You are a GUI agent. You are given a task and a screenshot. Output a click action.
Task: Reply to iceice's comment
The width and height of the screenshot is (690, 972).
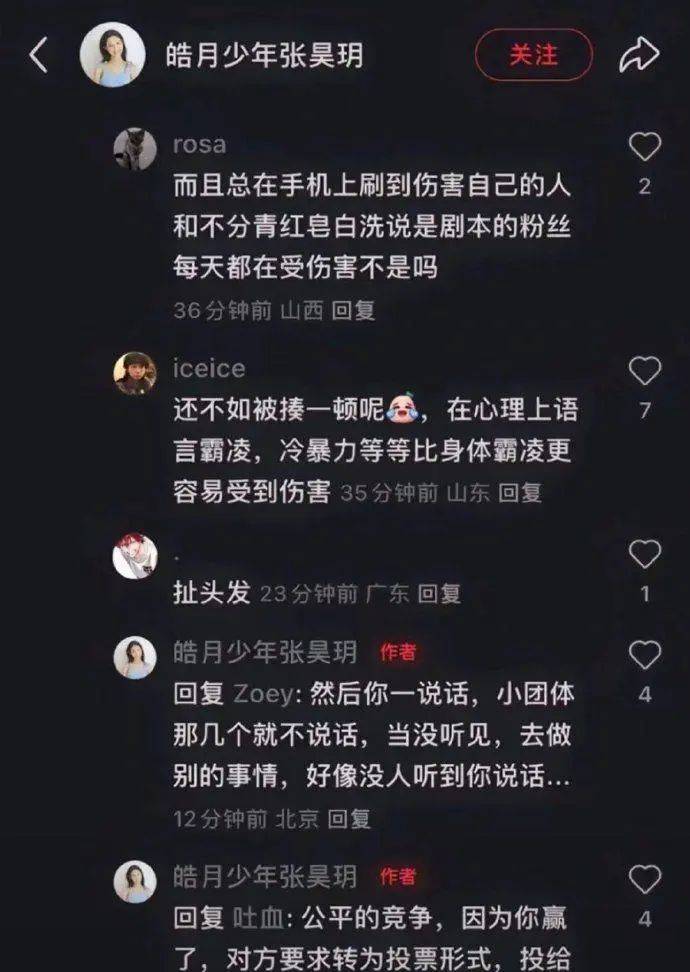520,492
